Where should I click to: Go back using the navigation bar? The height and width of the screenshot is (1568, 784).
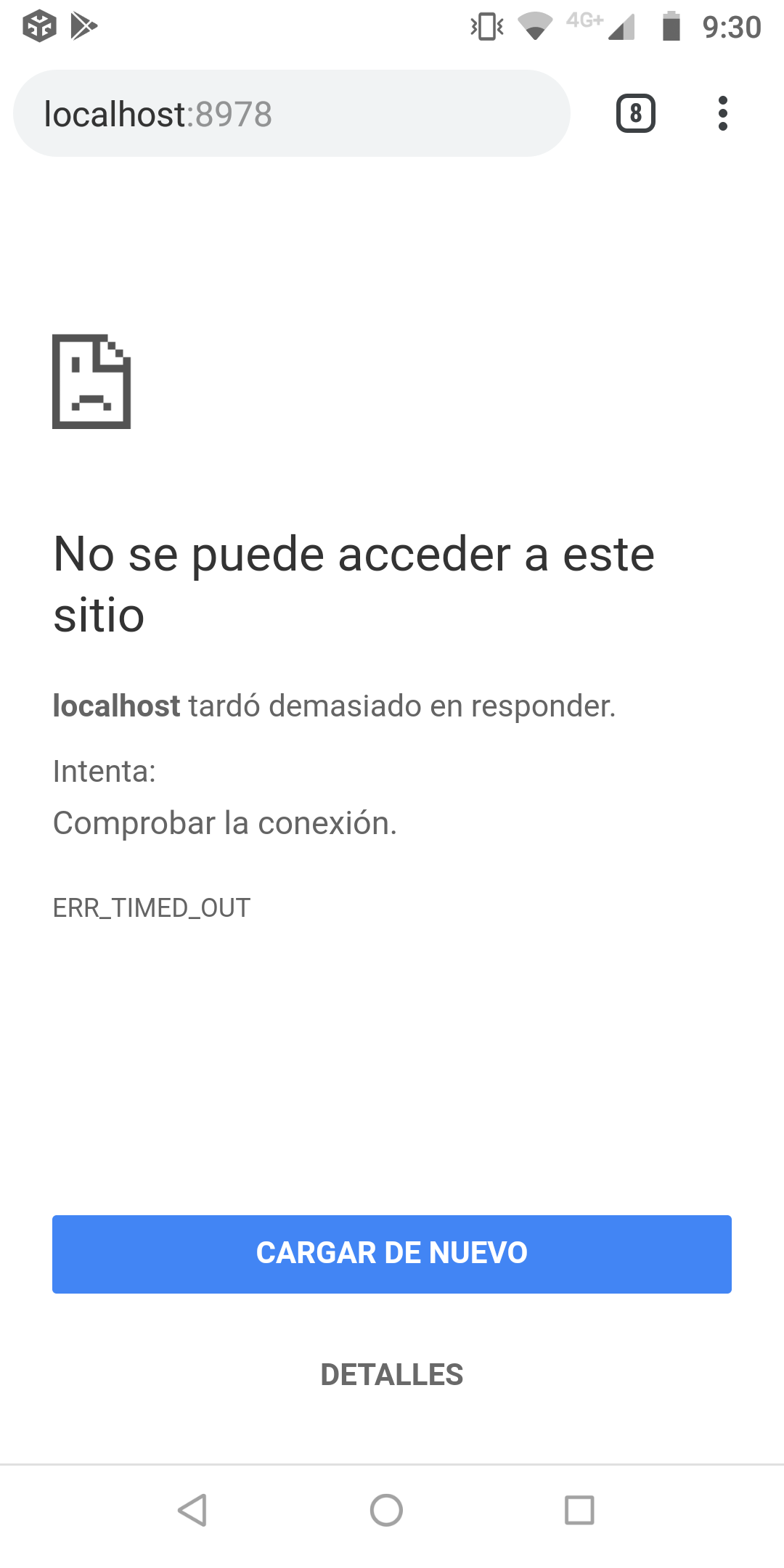193,1511
